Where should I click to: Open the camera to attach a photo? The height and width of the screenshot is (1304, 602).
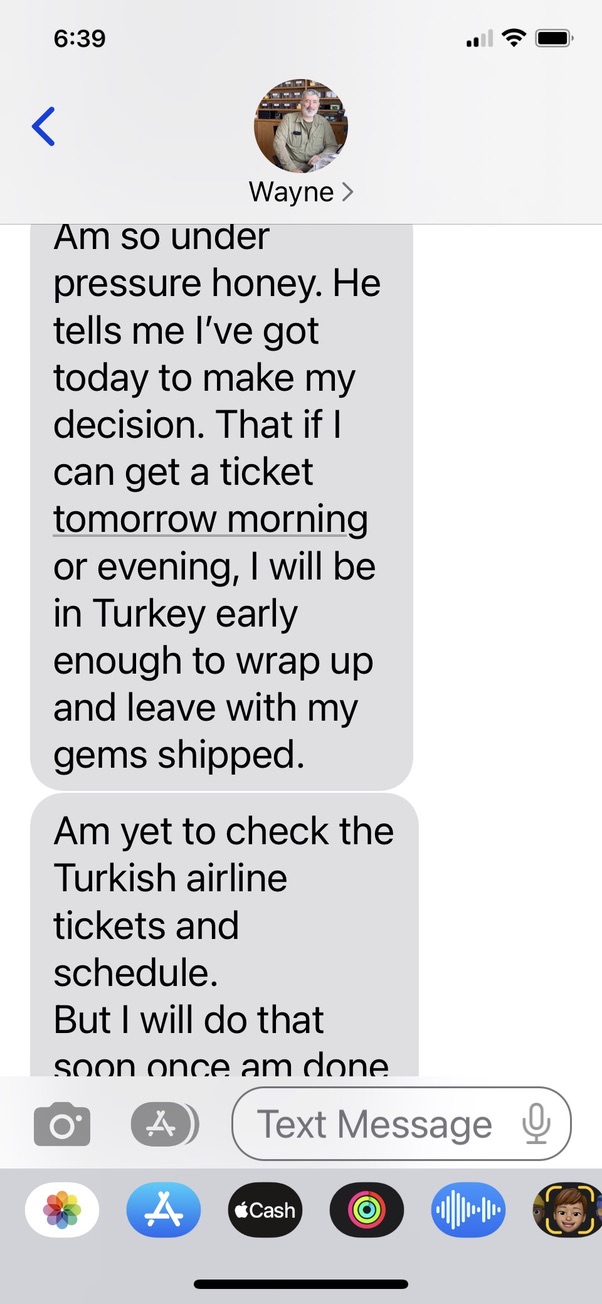coord(62,1125)
